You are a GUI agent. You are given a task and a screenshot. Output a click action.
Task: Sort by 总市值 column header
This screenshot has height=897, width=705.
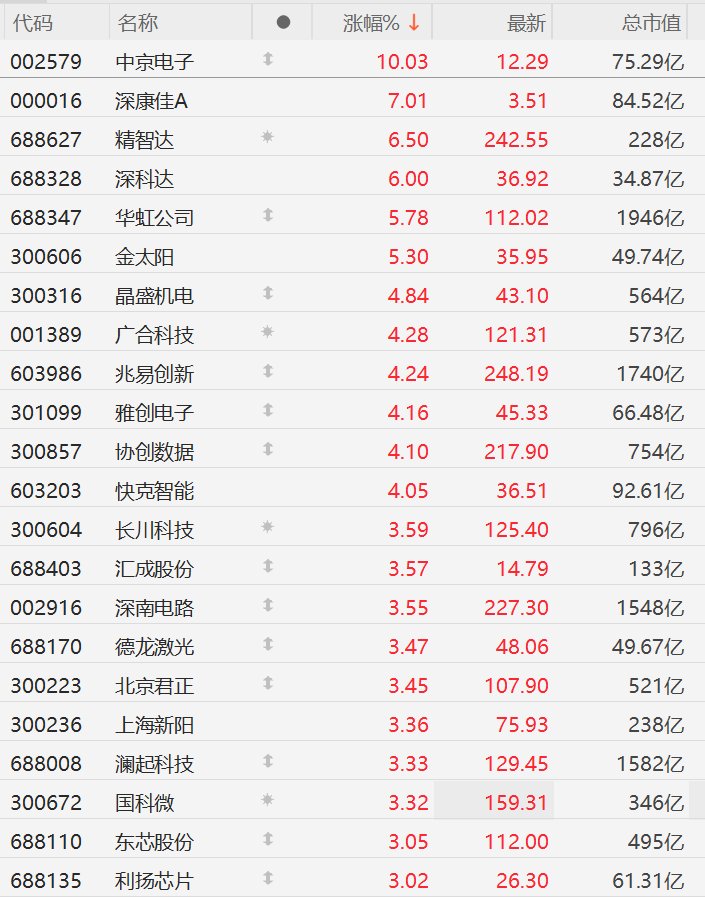650,22
